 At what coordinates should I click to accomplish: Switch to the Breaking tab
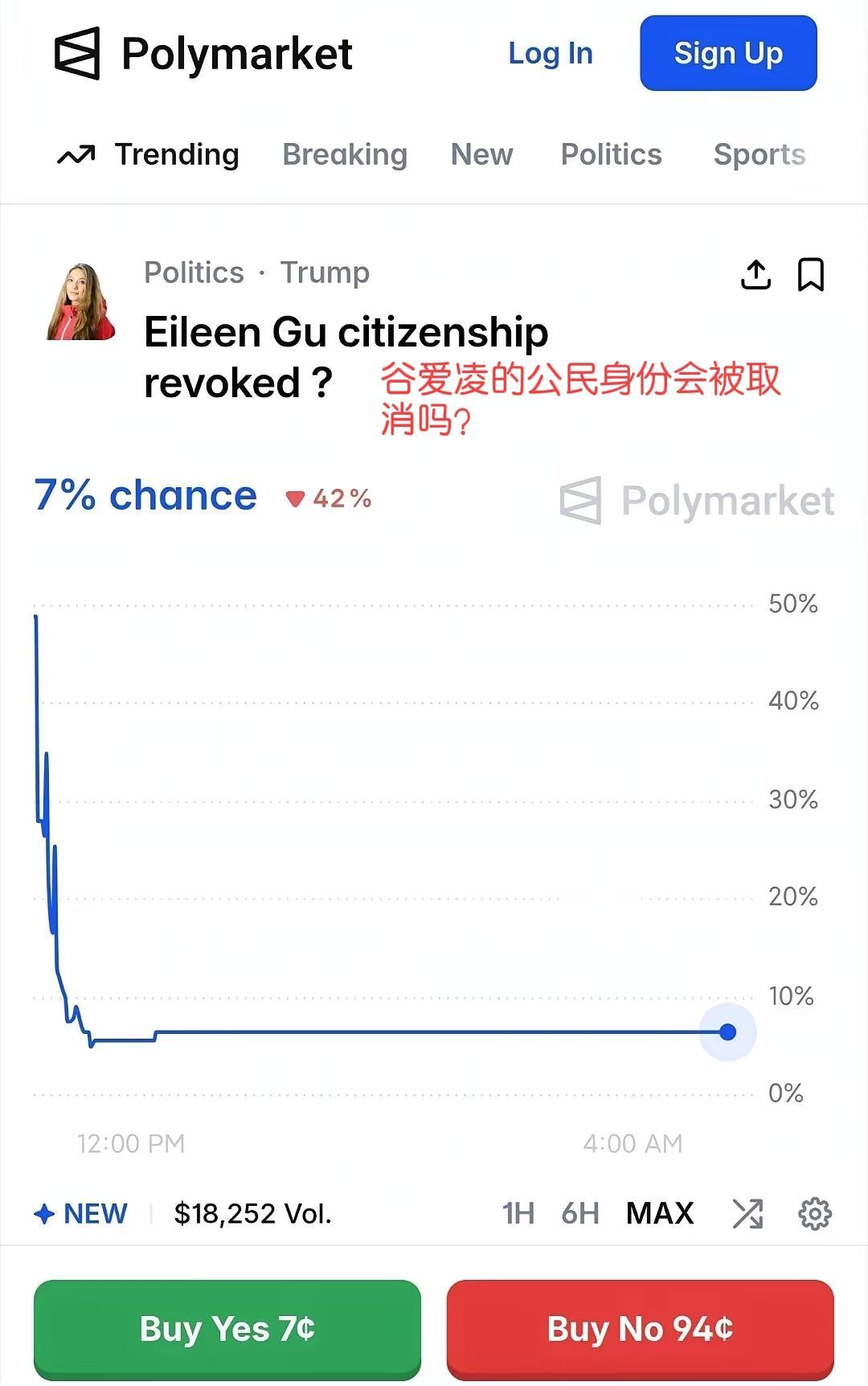pos(344,154)
